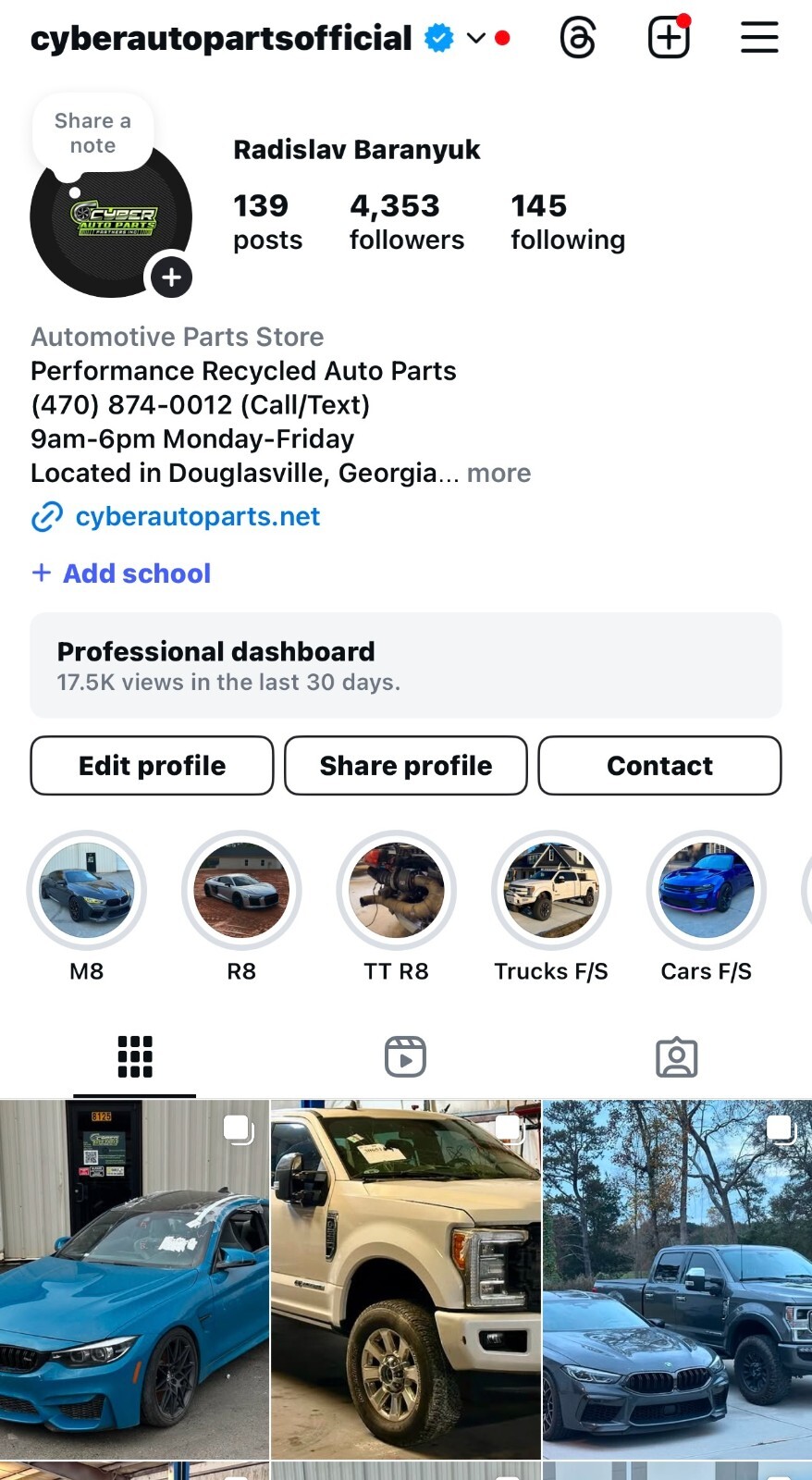Viewport: 812px width, 1480px height.
Task: Add a story via profile picture plus
Action: pyautogui.click(x=171, y=277)
